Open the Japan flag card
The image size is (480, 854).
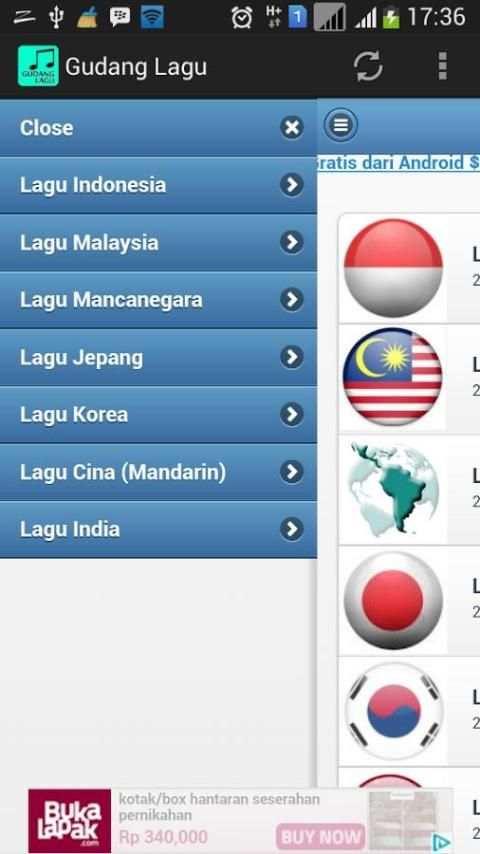[x=409, y=600]
